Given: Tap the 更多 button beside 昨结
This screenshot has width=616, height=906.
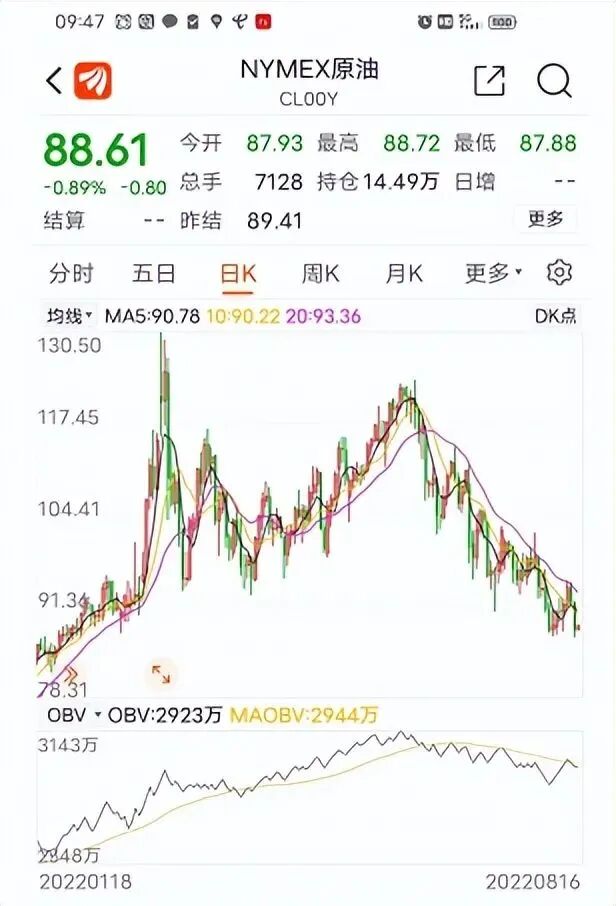Looking at the screenshot, I should coord(545,219).
